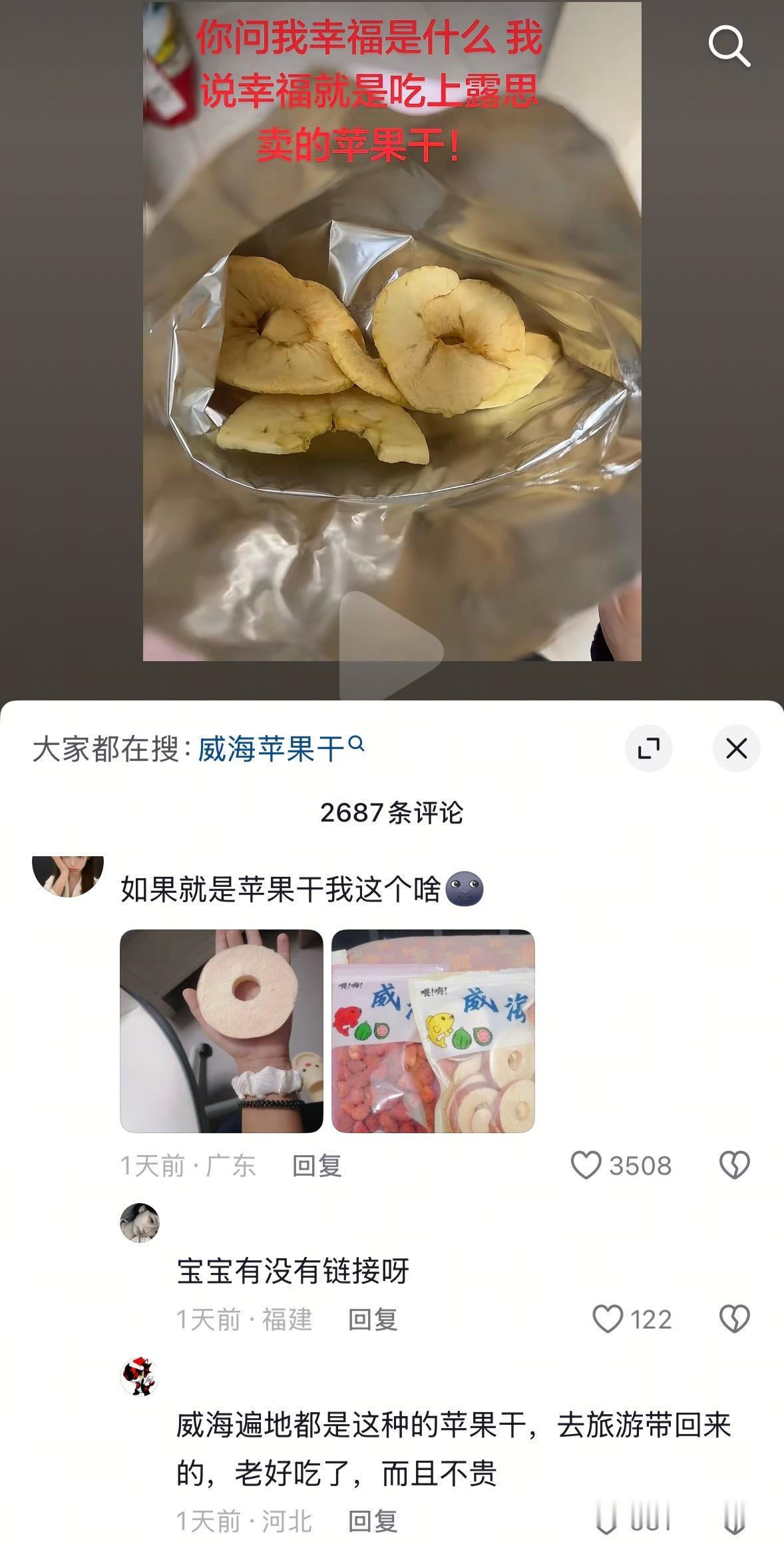
Task: Open search with the magnifier icon
Action: coord(729,46)
